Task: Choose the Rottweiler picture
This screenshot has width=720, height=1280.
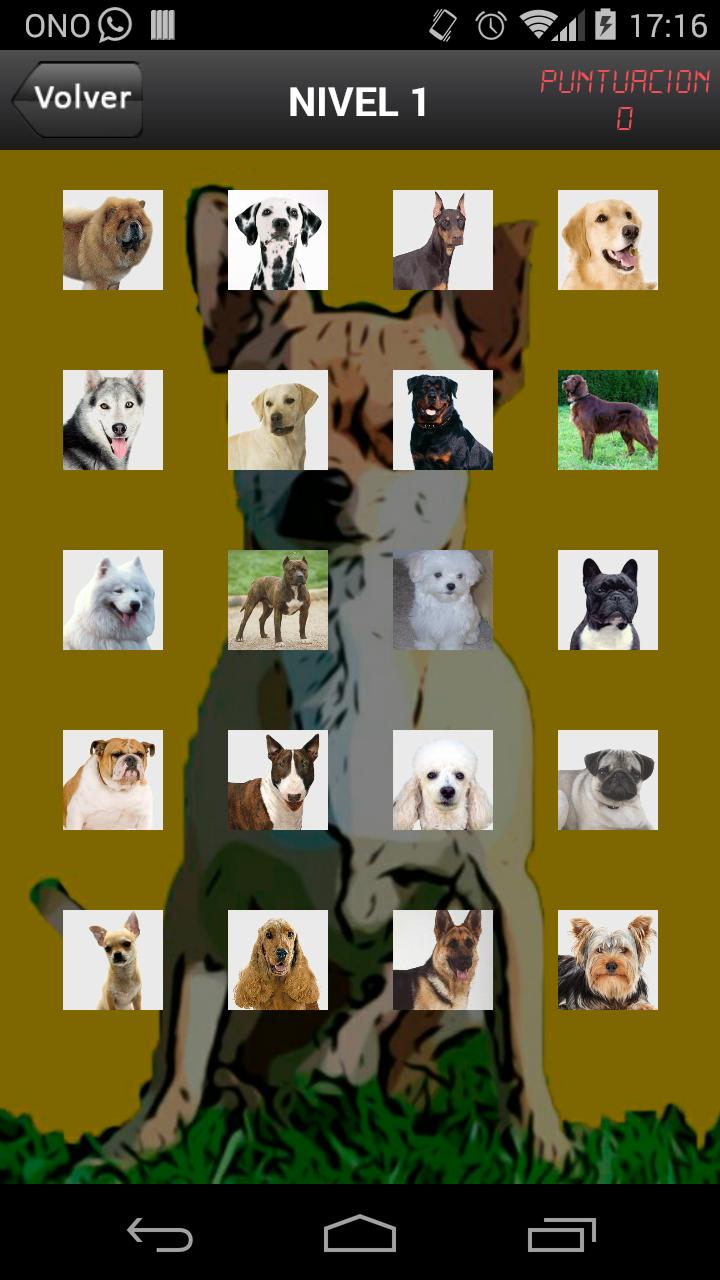Action: [443, 420]
